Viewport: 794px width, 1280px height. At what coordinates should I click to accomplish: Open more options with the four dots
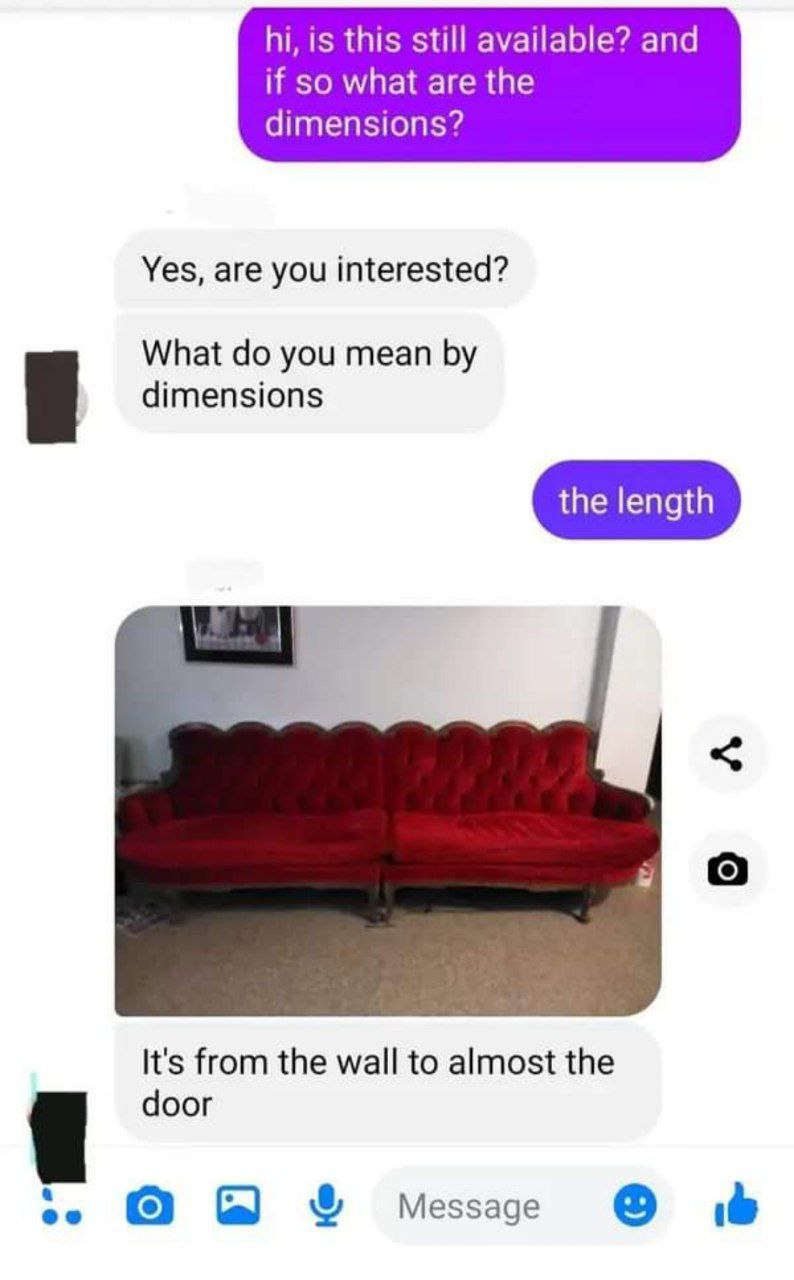click(x=58, y=1208)
